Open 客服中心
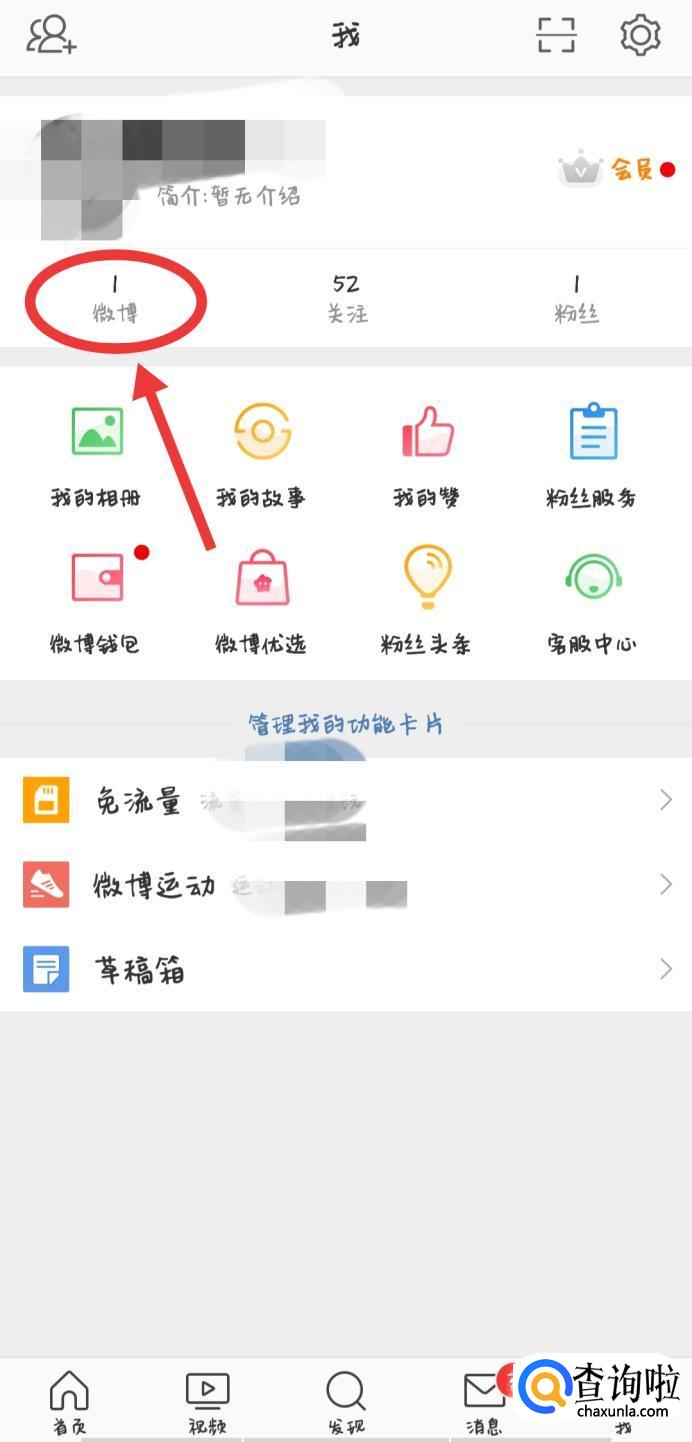This screenshot has height=1442, width=692. [592, 600]
